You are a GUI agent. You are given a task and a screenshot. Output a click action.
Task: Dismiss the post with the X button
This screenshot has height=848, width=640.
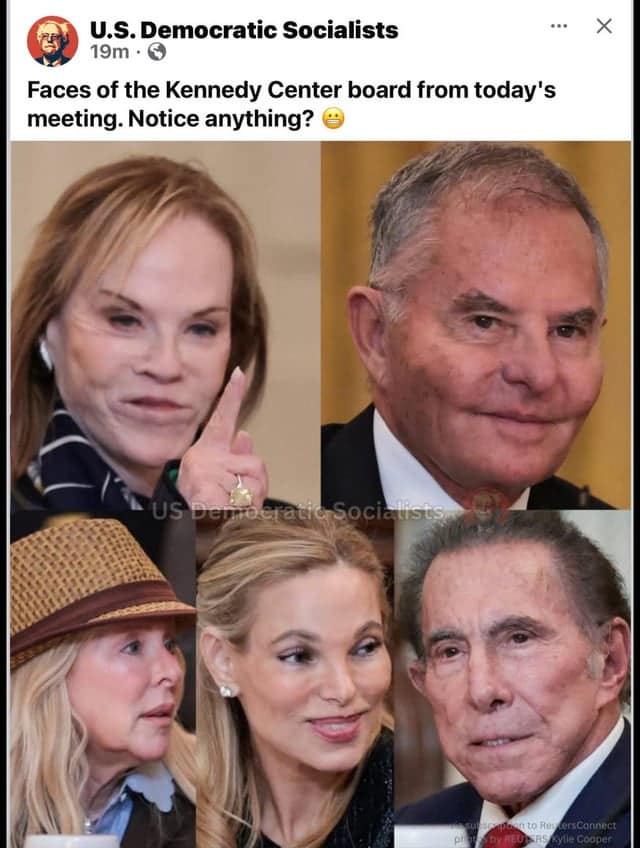click(x=604, y=26)
